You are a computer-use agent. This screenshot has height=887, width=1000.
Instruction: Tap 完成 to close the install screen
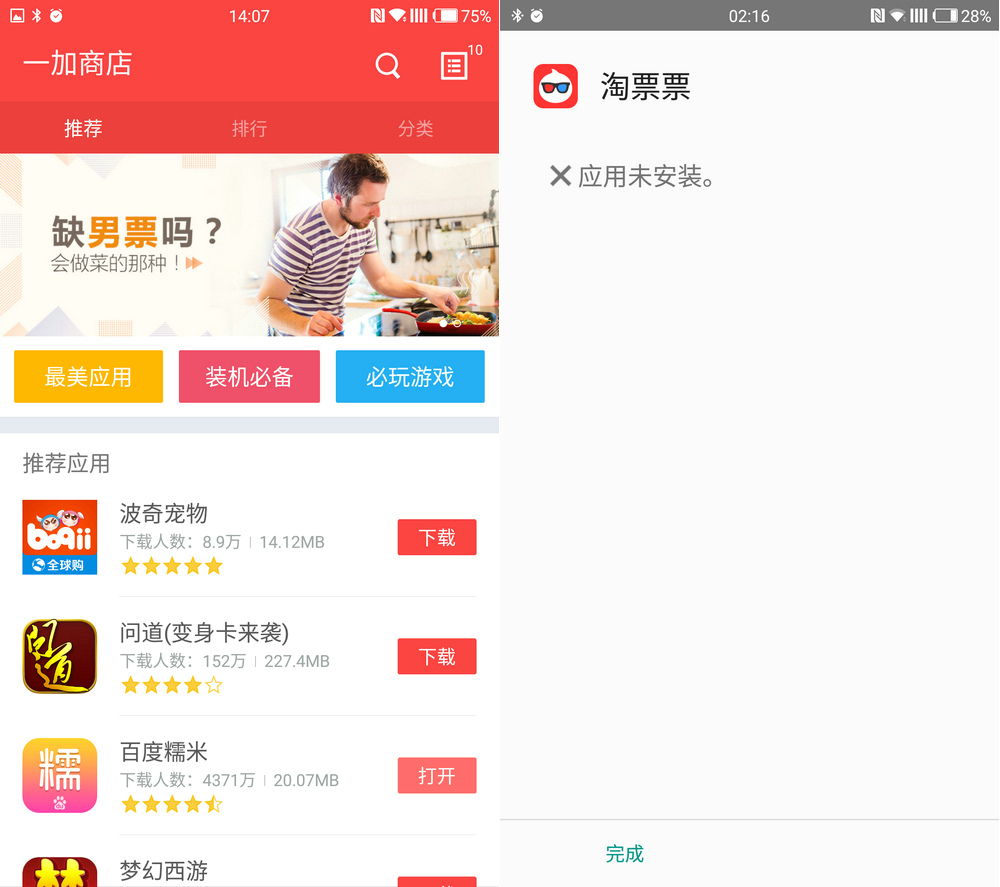point(624,854)
